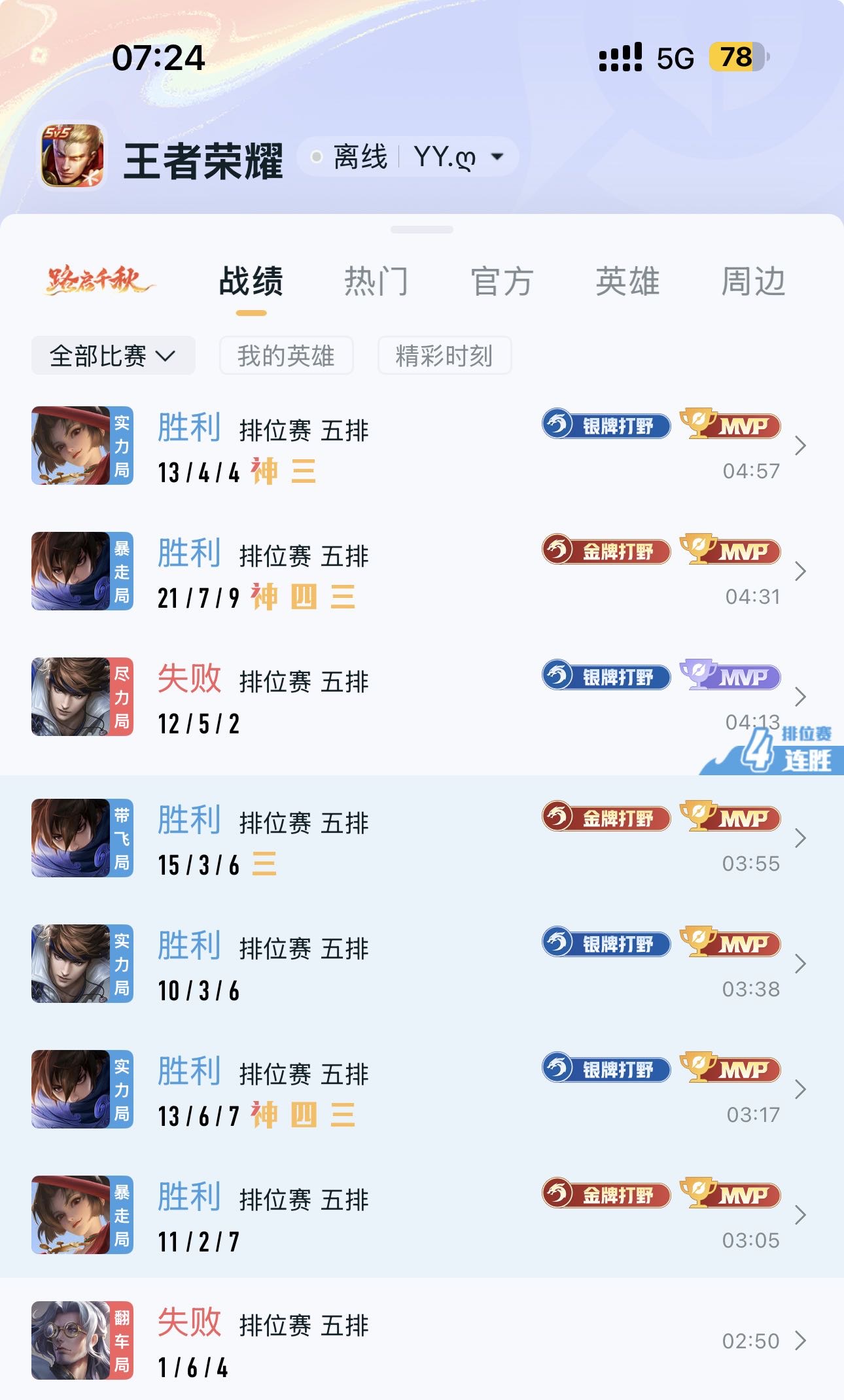Open the 王者荣耀 game icon
The height and width of the screenshot is (1400, 844).
(x=72, y=156)
